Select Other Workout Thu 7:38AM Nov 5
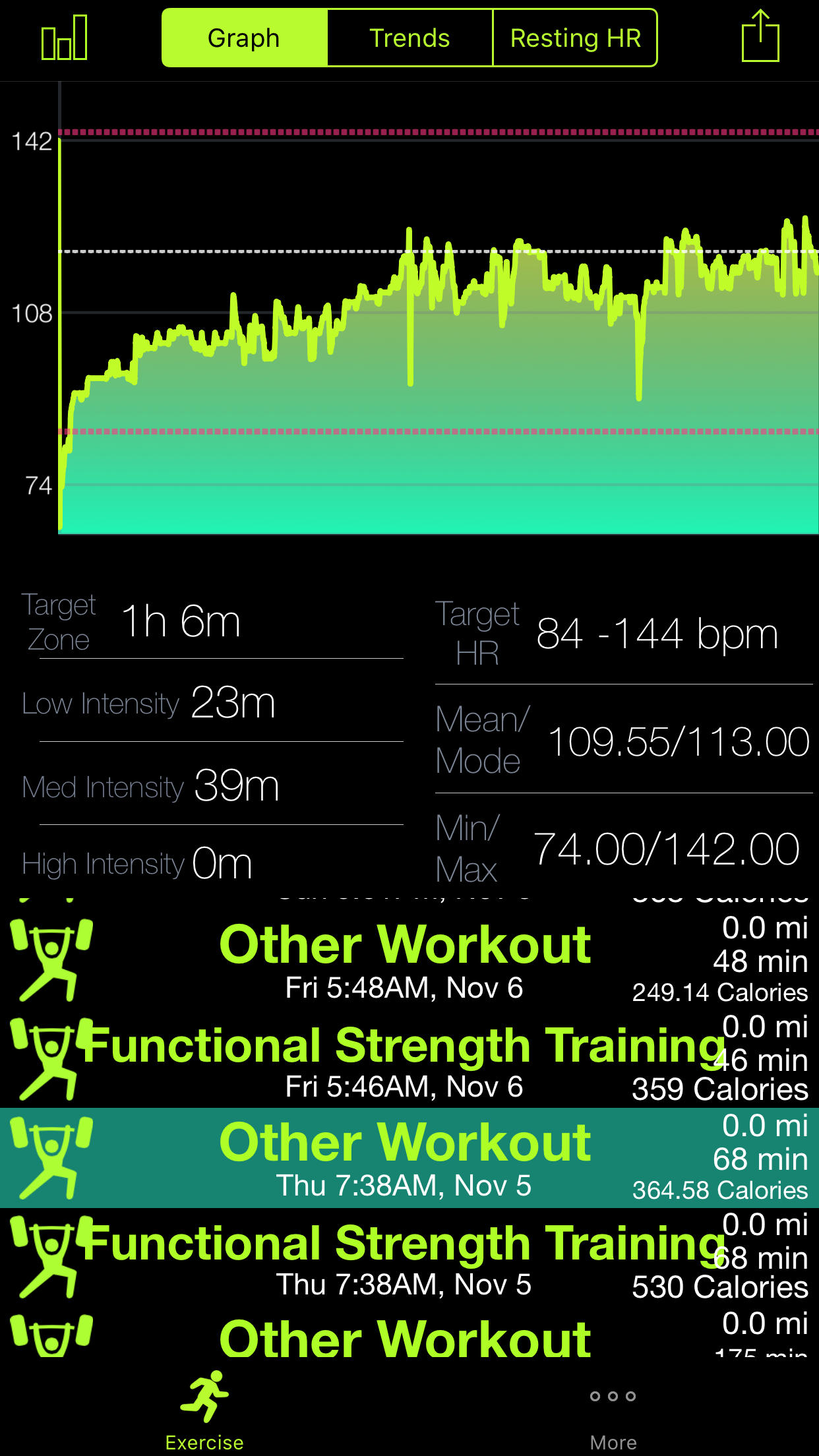 409,1158
